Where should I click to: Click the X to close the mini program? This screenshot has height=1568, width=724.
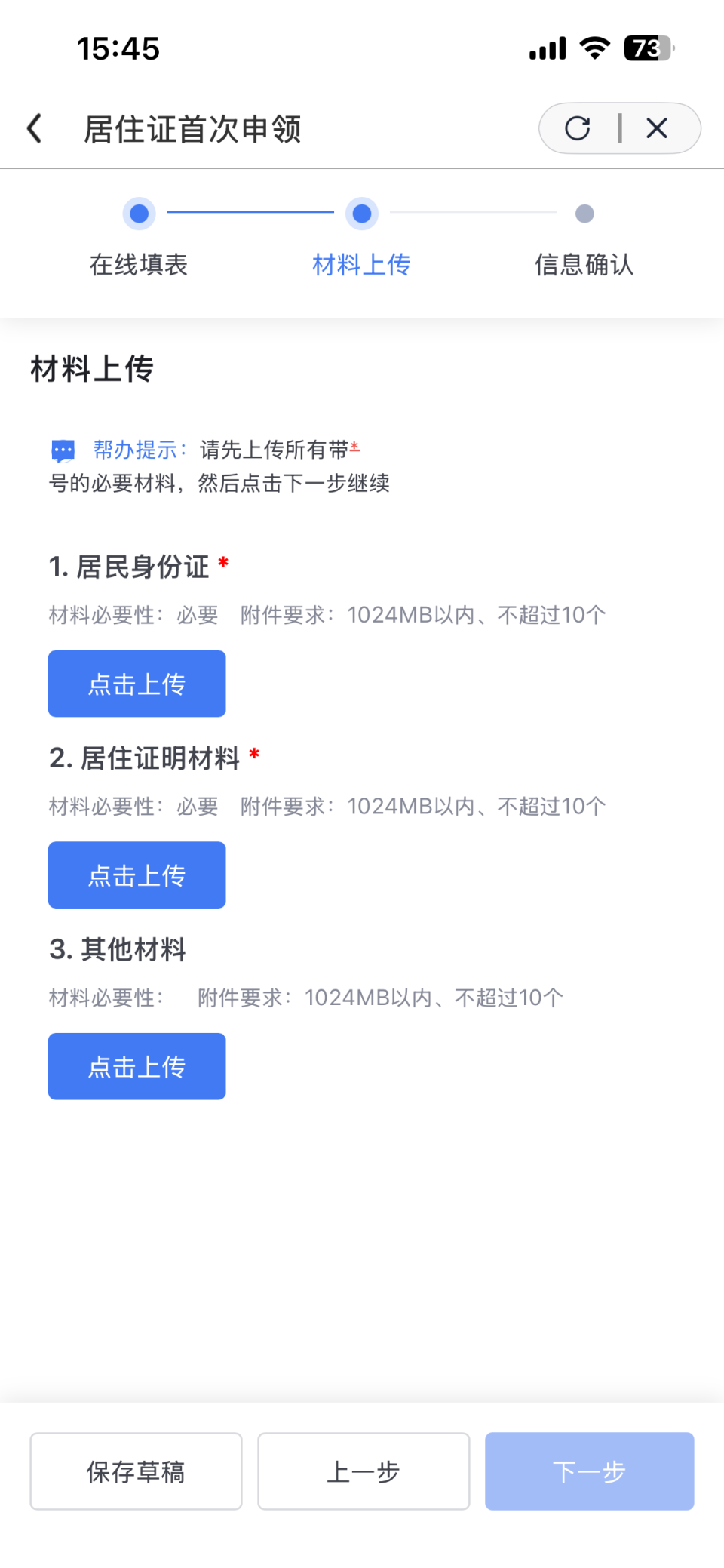click(x=657, y=128)
